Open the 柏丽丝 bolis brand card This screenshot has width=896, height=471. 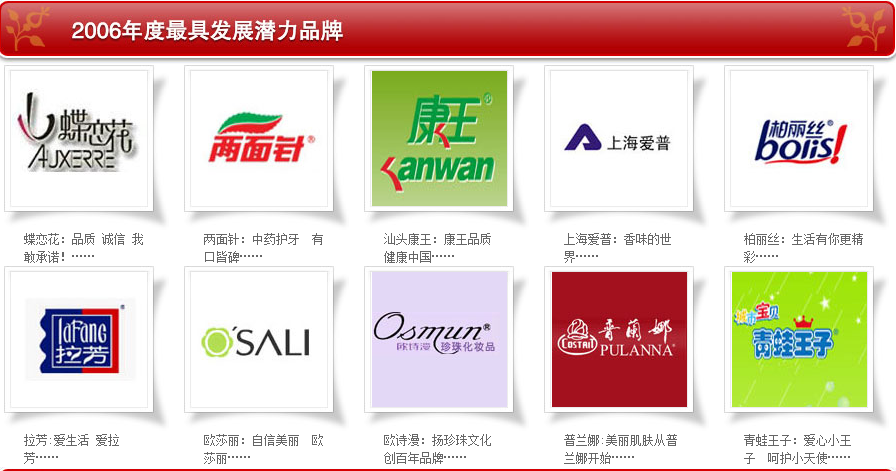[x=798, y=138]
